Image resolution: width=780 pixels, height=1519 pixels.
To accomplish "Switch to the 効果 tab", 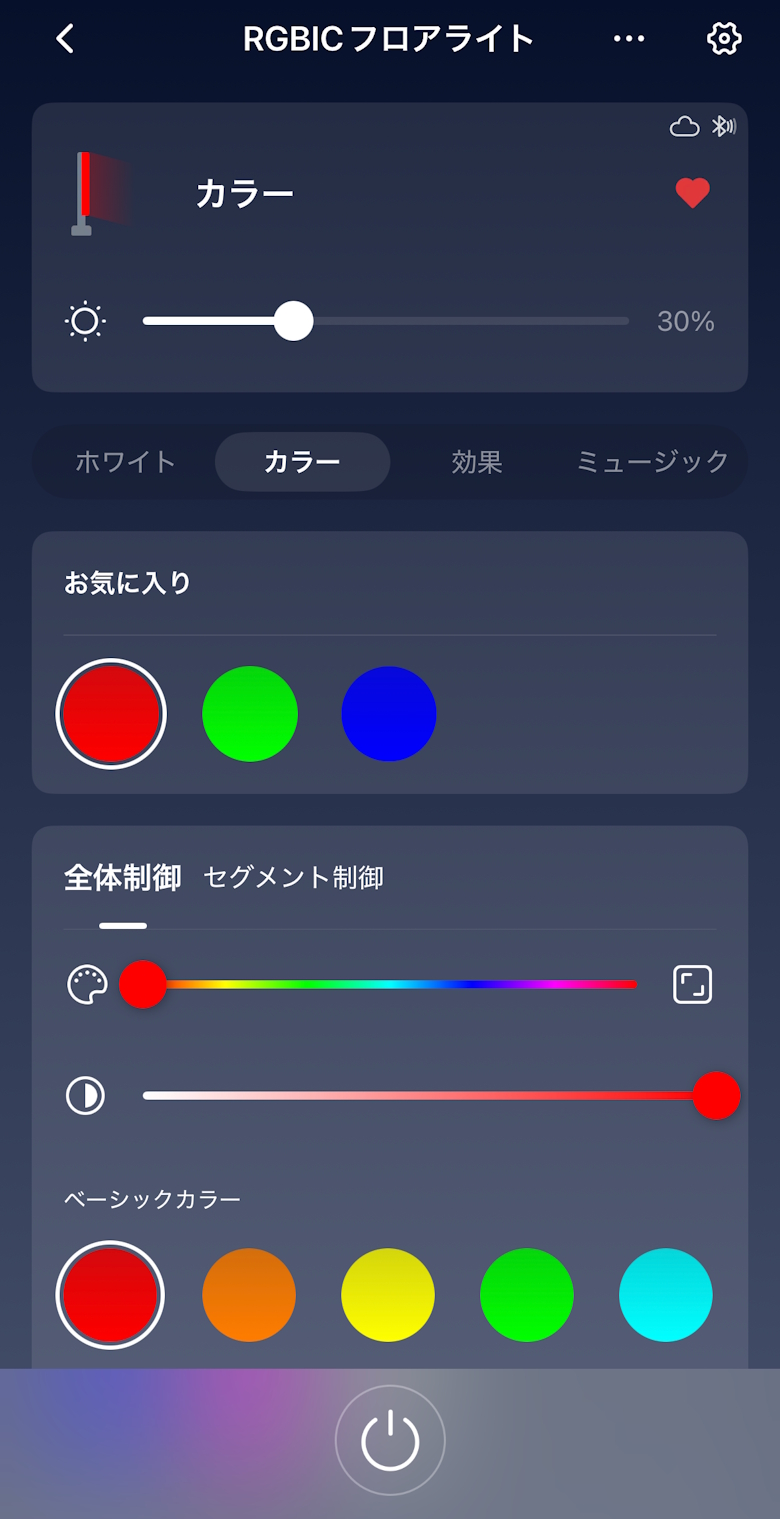I will (477, 462).
